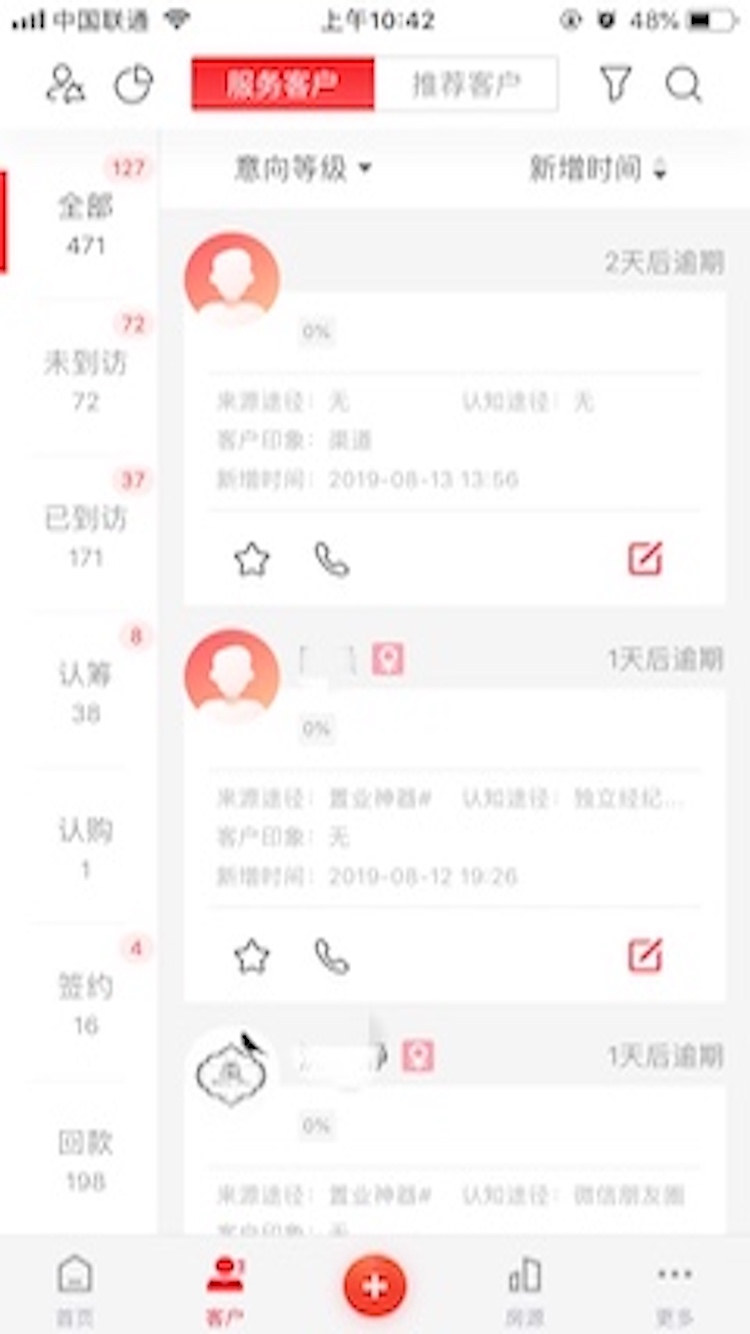The width and height of the screenshot is (750, 1334).
Task: Edit the customer added 2019-08-13 13:56
Action: (645, 559)
